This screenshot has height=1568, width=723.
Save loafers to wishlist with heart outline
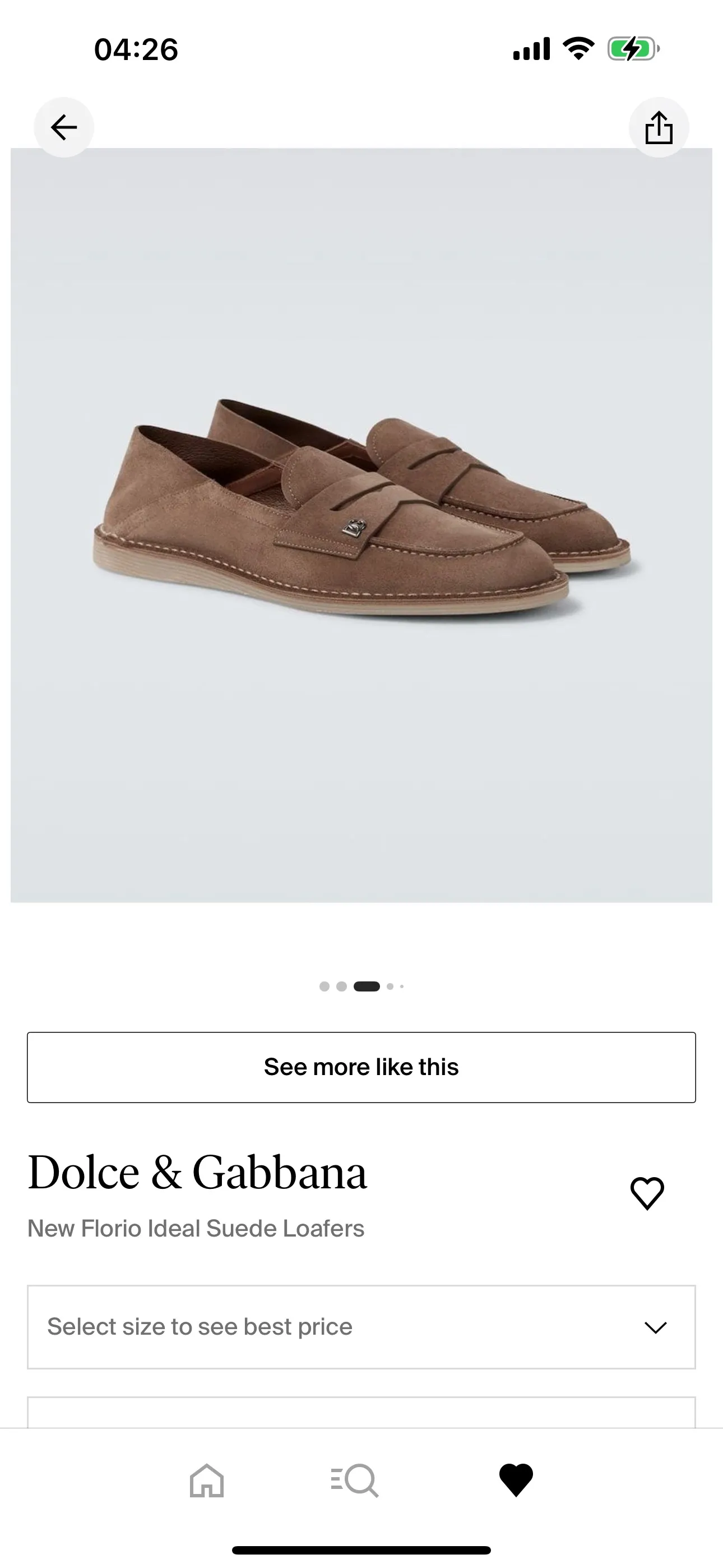coord(647,1192)
